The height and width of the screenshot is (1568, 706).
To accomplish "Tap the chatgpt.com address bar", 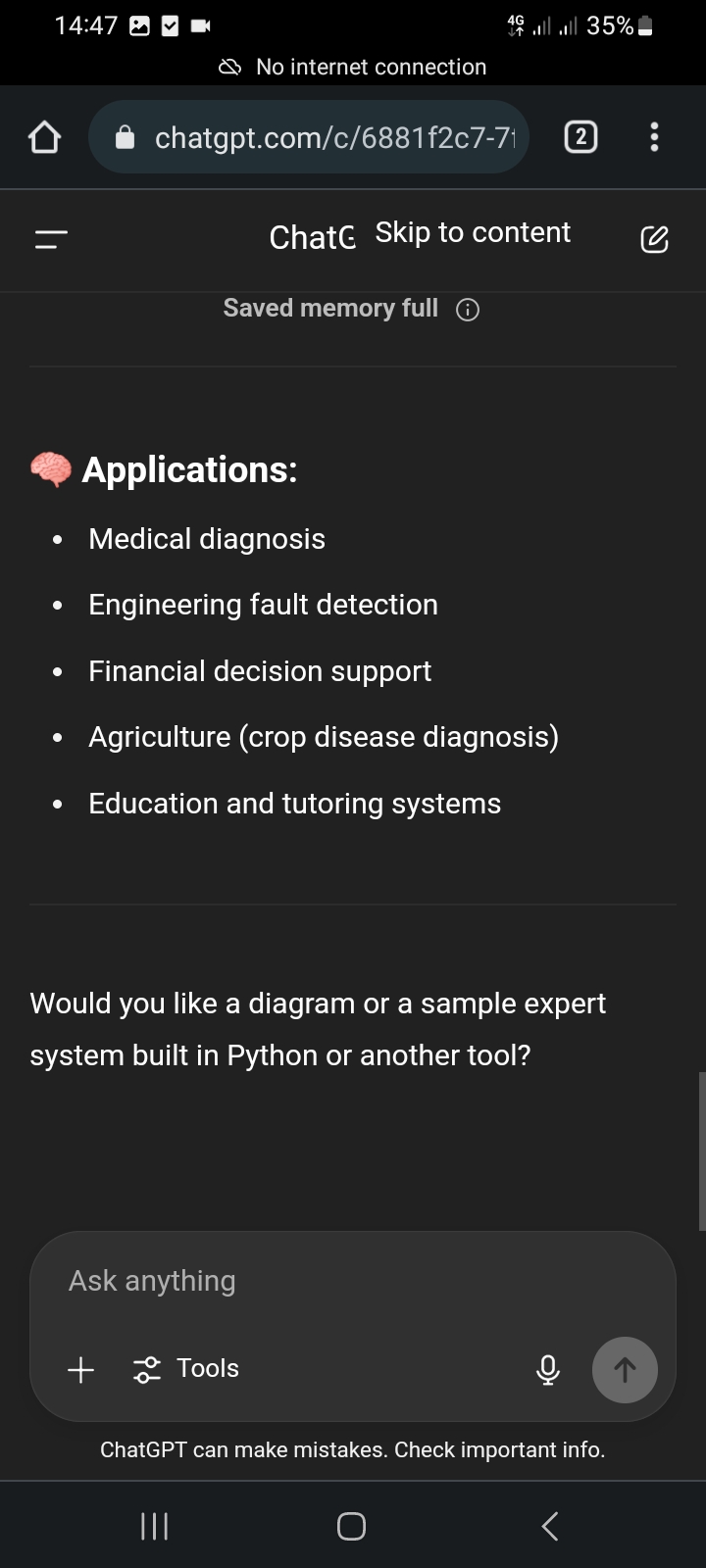I will tap(309, 137).
